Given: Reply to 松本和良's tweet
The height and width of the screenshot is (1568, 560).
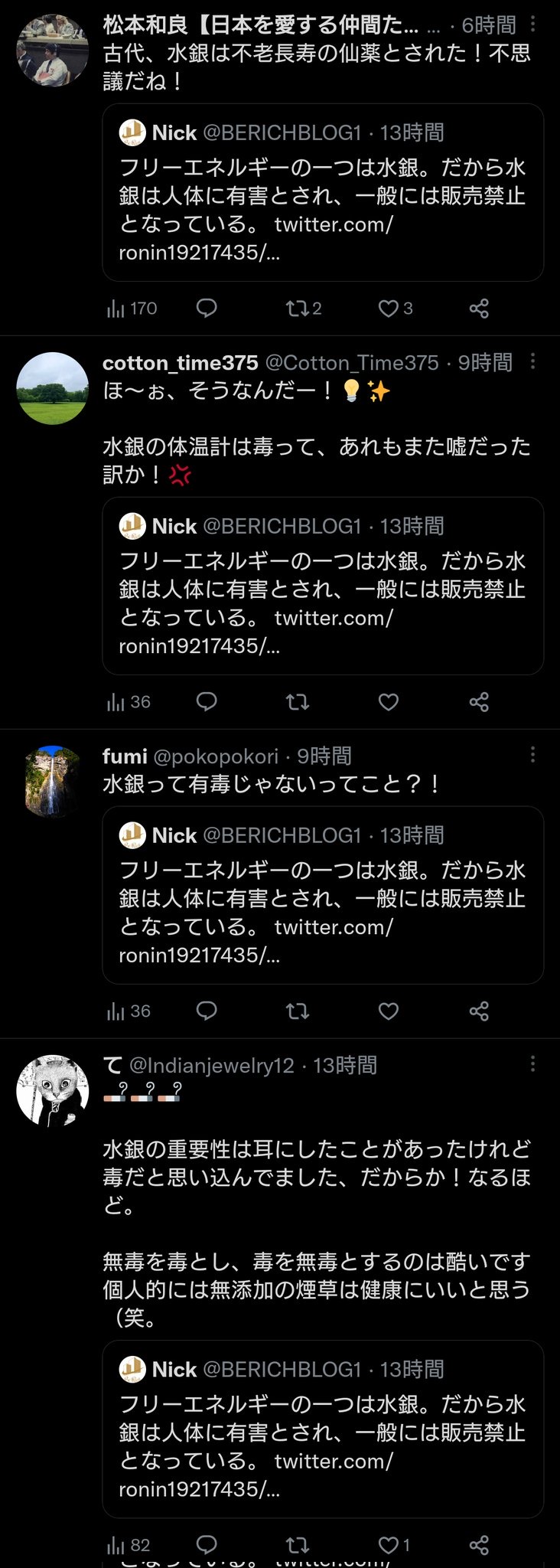Looking at the screenshot, I should [207, 309].
